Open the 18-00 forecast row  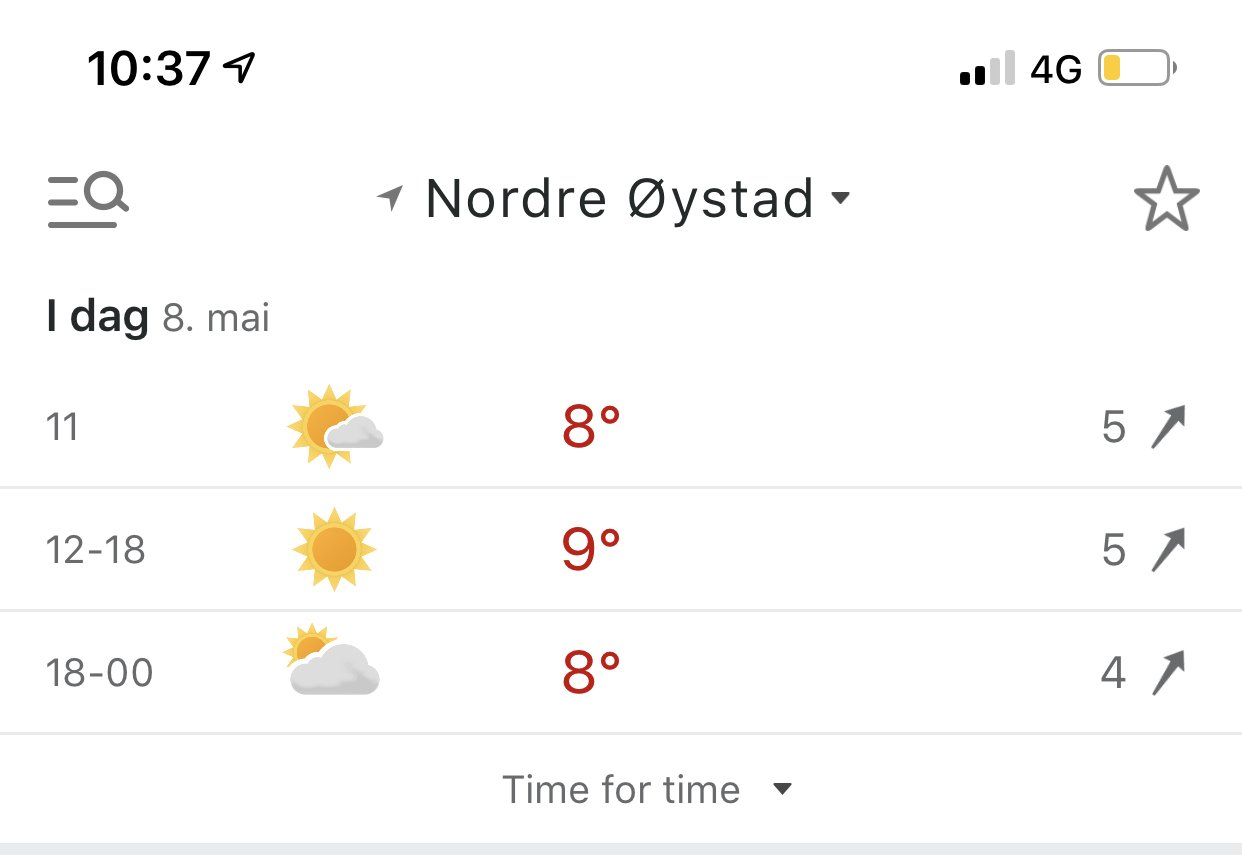620,672
